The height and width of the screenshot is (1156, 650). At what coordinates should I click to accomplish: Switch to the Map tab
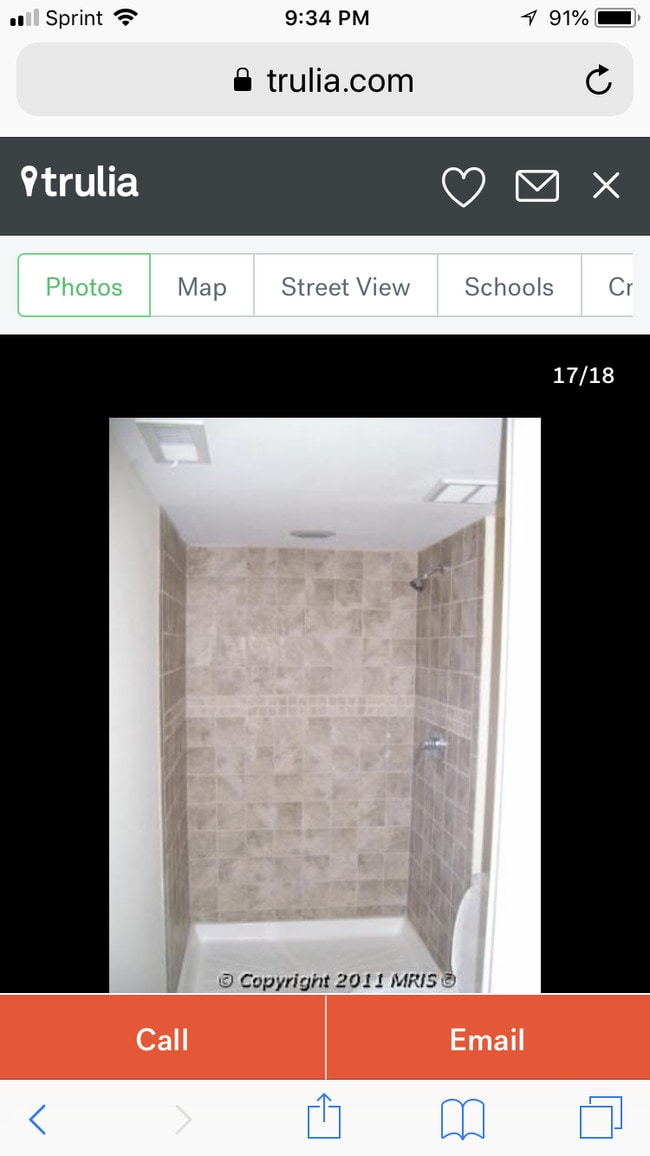coord(202,287)
